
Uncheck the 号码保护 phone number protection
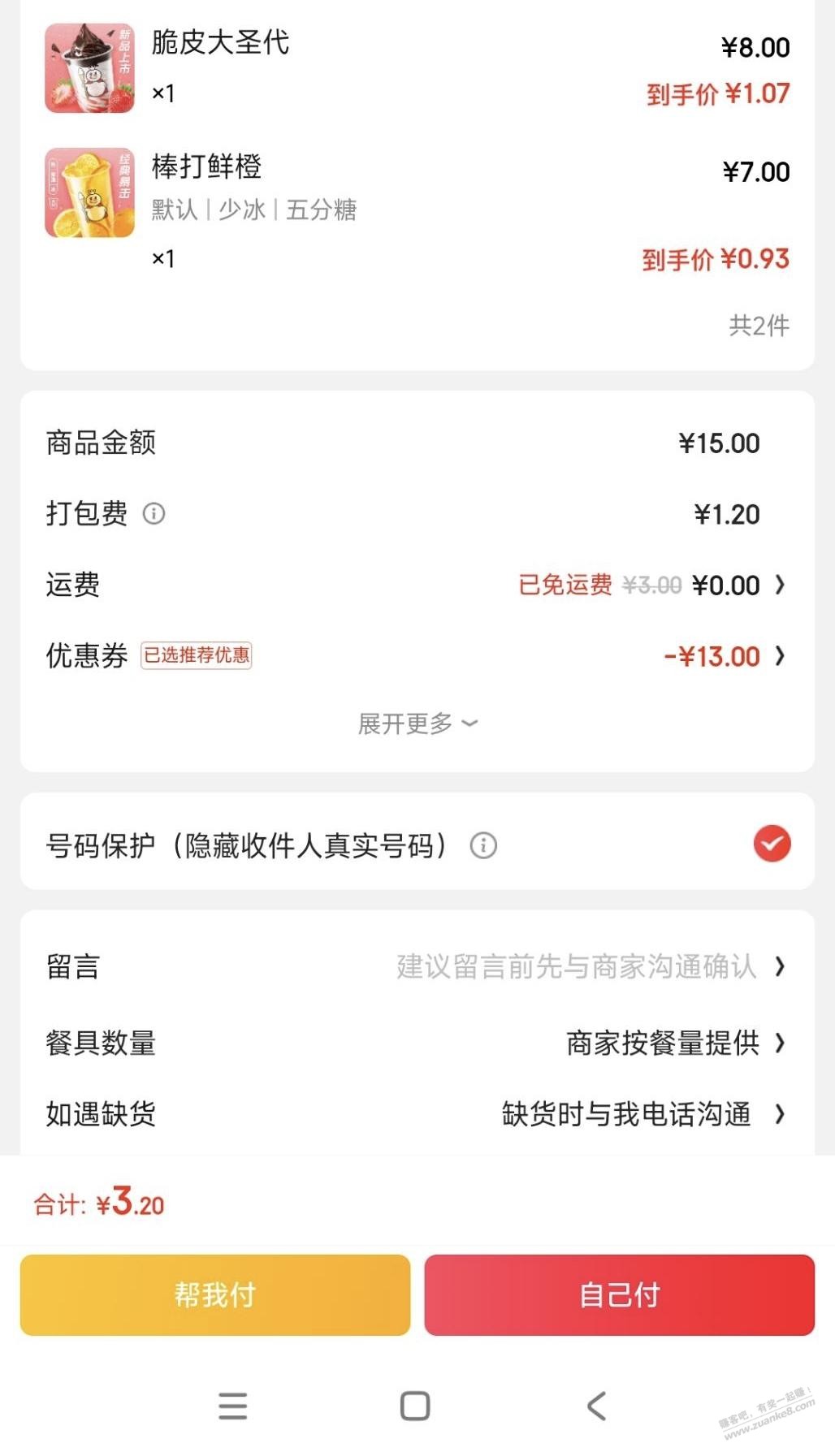[x=772, y=844]
